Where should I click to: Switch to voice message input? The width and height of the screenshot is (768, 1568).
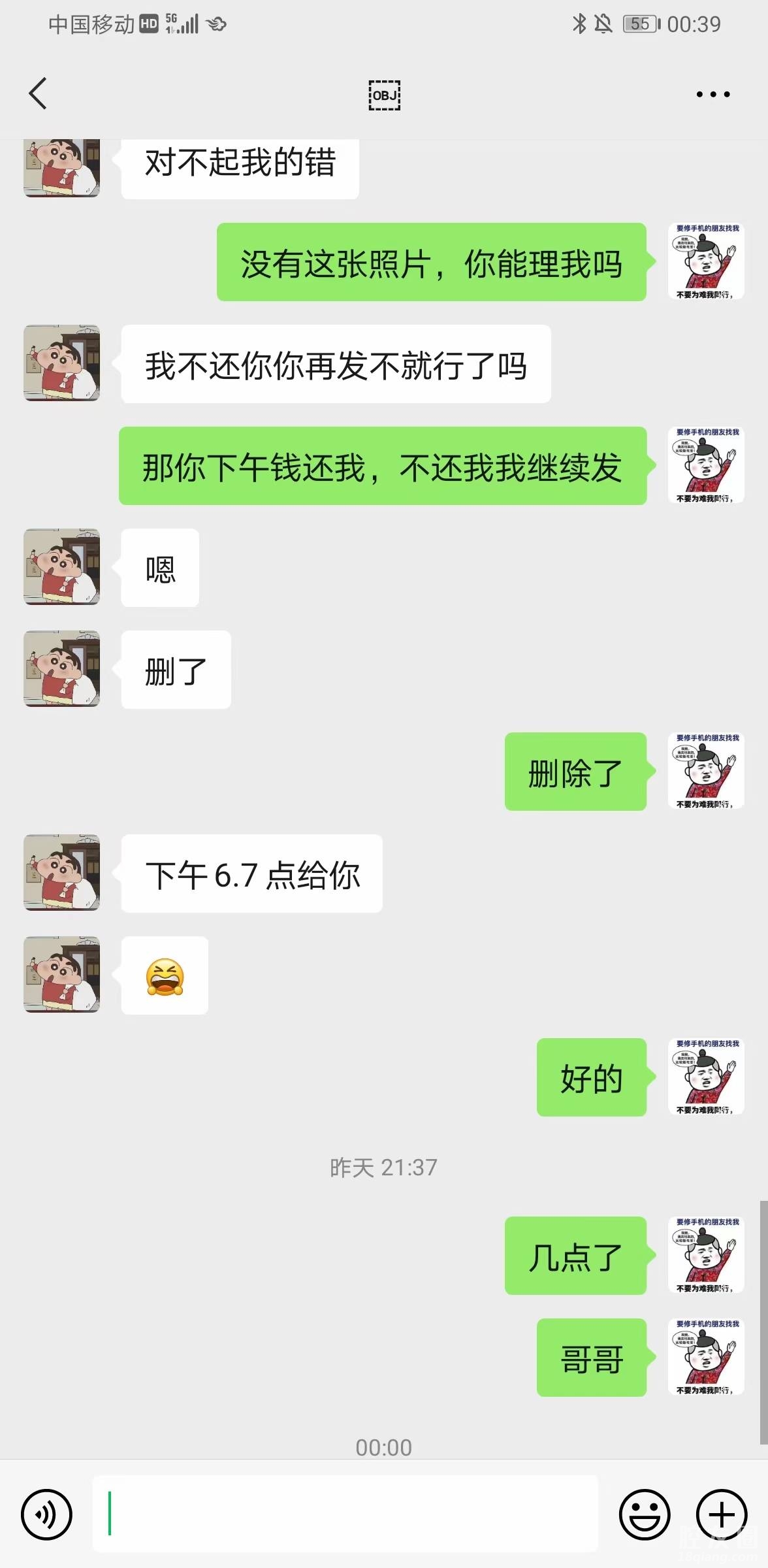pyautogui.click(x=46, y=1514)
